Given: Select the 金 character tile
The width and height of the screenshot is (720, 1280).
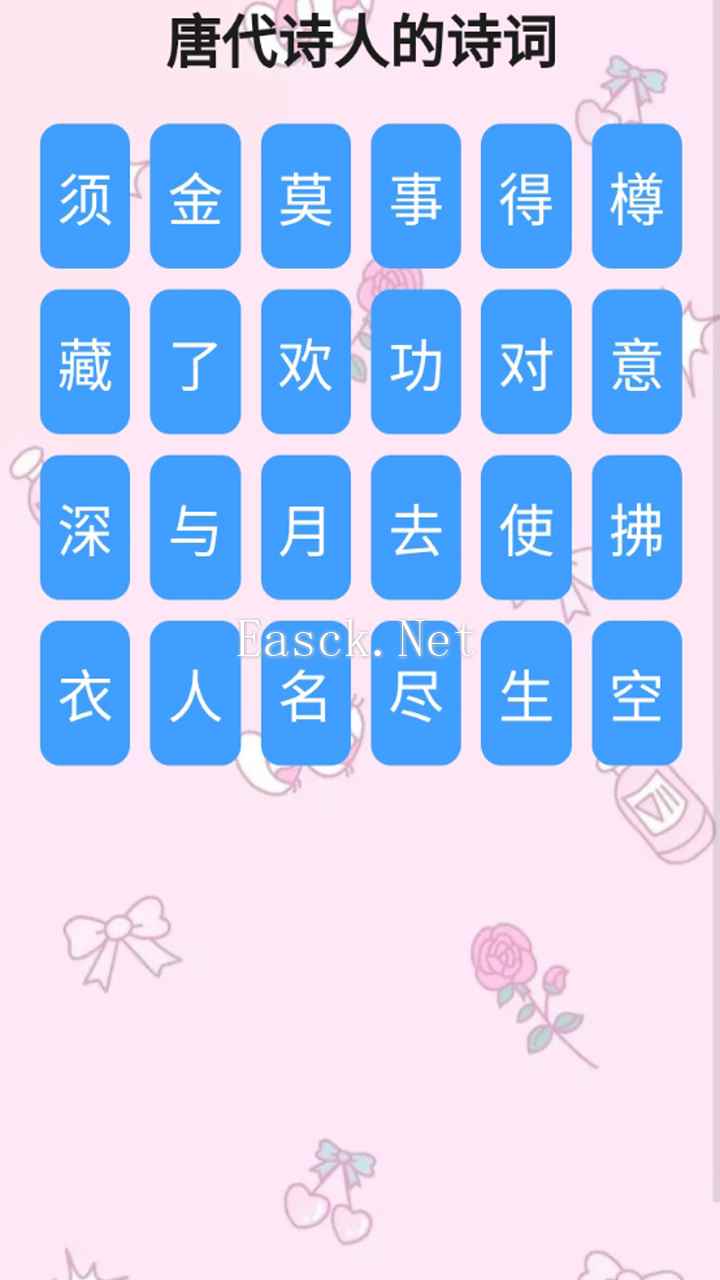Looking at the screenshot, I should 195,197.
